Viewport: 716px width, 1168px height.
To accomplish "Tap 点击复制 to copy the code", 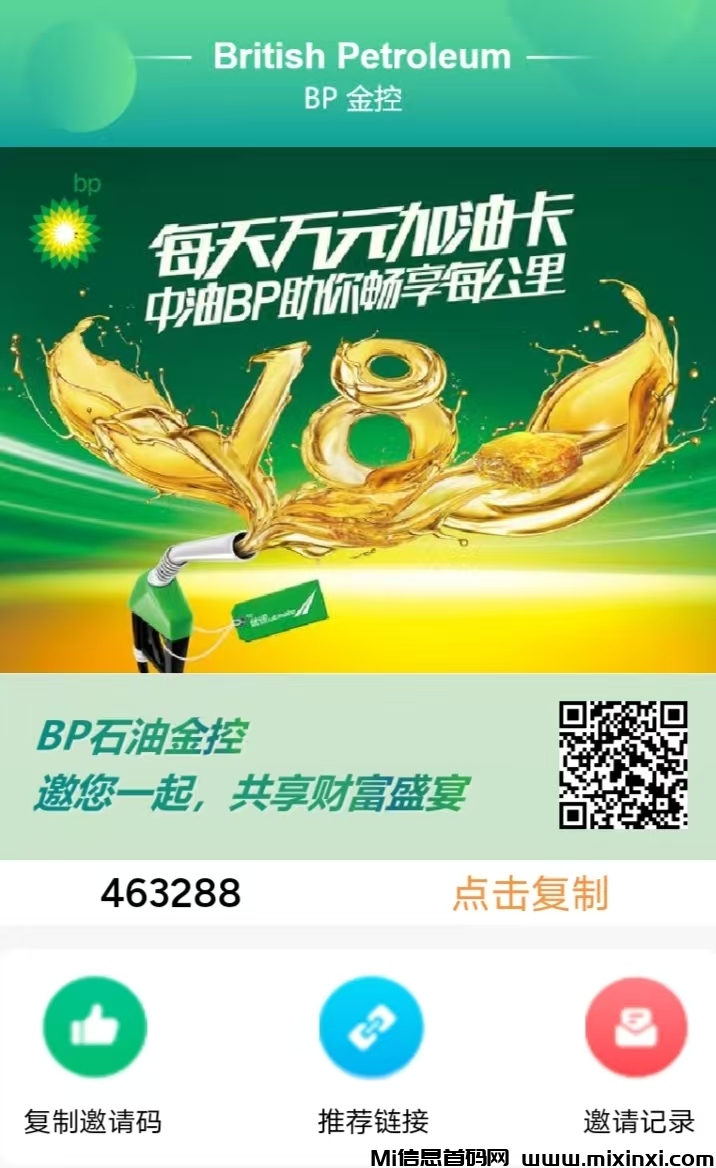I will pyautogui.click(x=530, y=893).
